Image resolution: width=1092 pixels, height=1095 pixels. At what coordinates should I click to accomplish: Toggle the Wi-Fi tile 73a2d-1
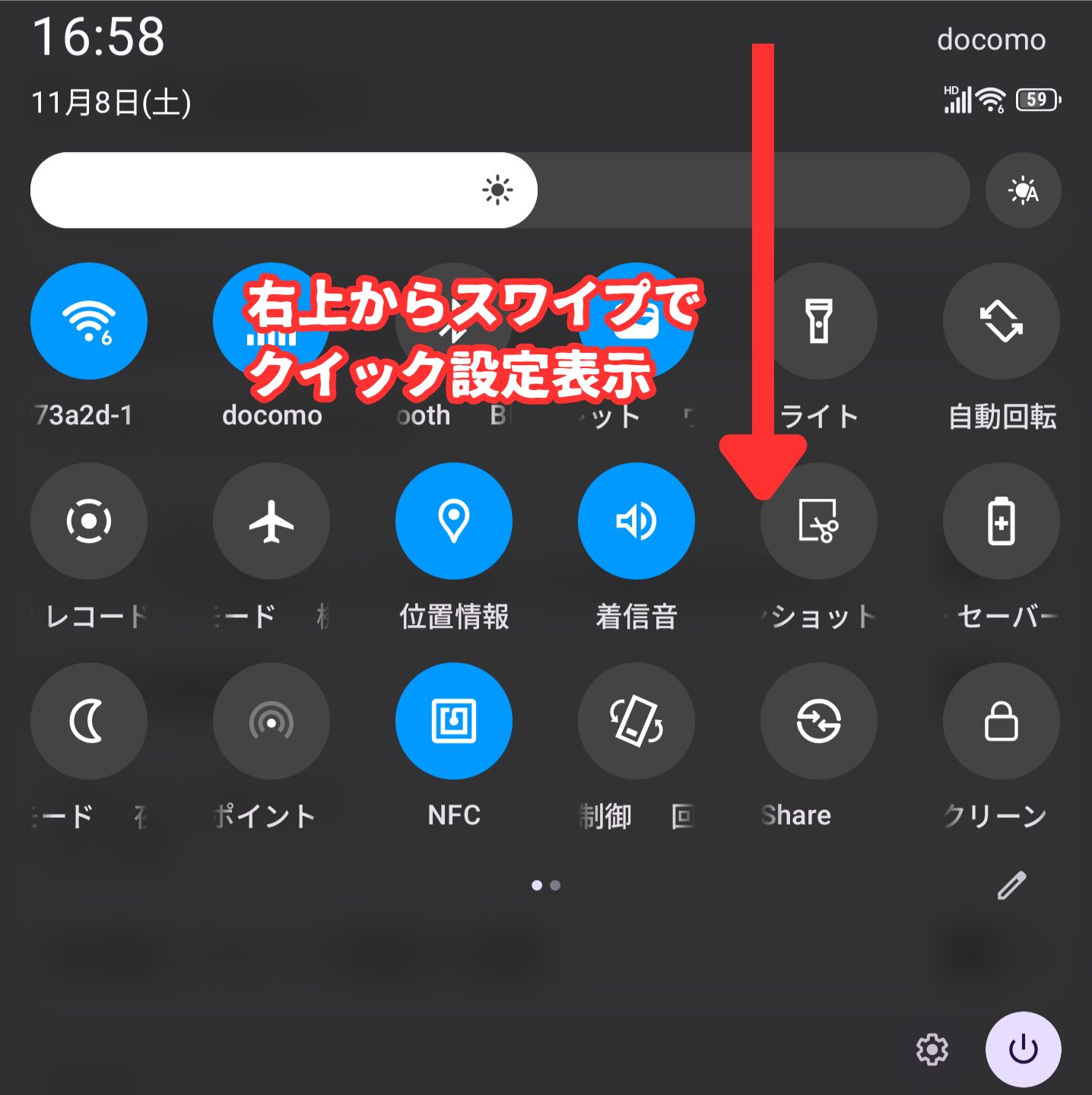pyautogui.click(x=89, y=321)
